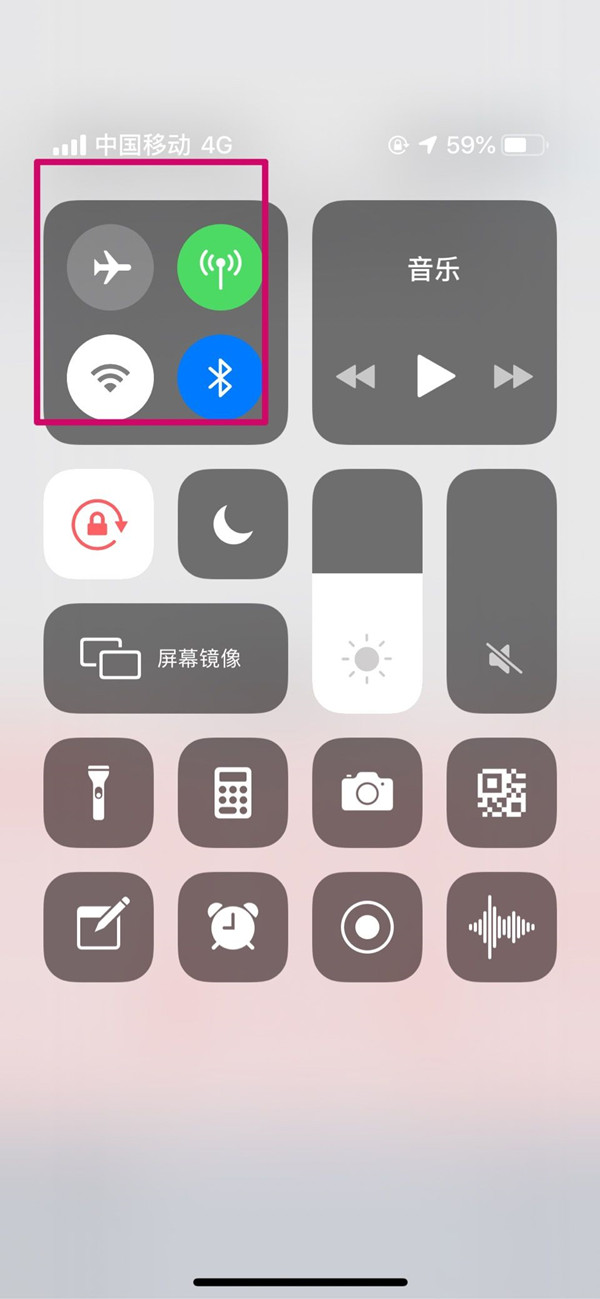The height and width of the screenshot is (1299, 600).
Task: Open the calculator
Action: (x=232, y=792)
